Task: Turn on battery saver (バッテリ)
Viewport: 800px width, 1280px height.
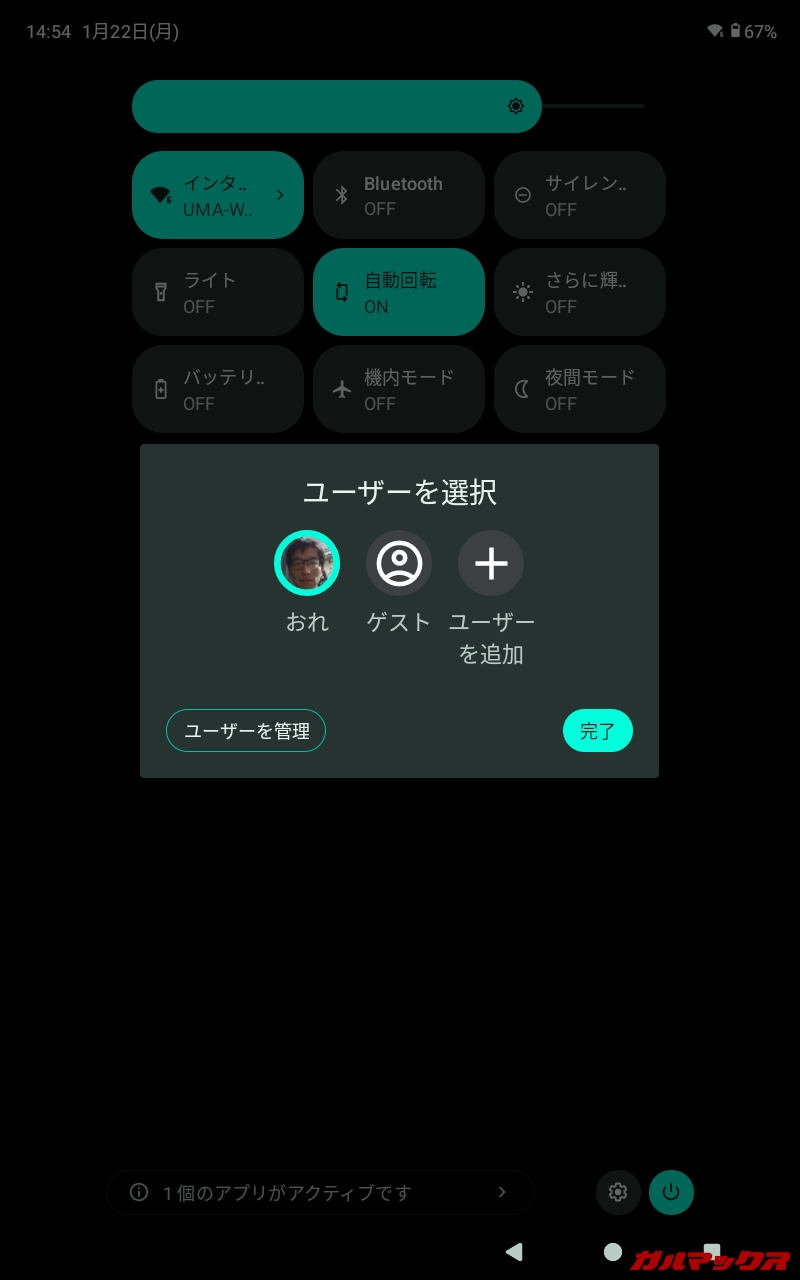Action: click(x=217, y=389)
